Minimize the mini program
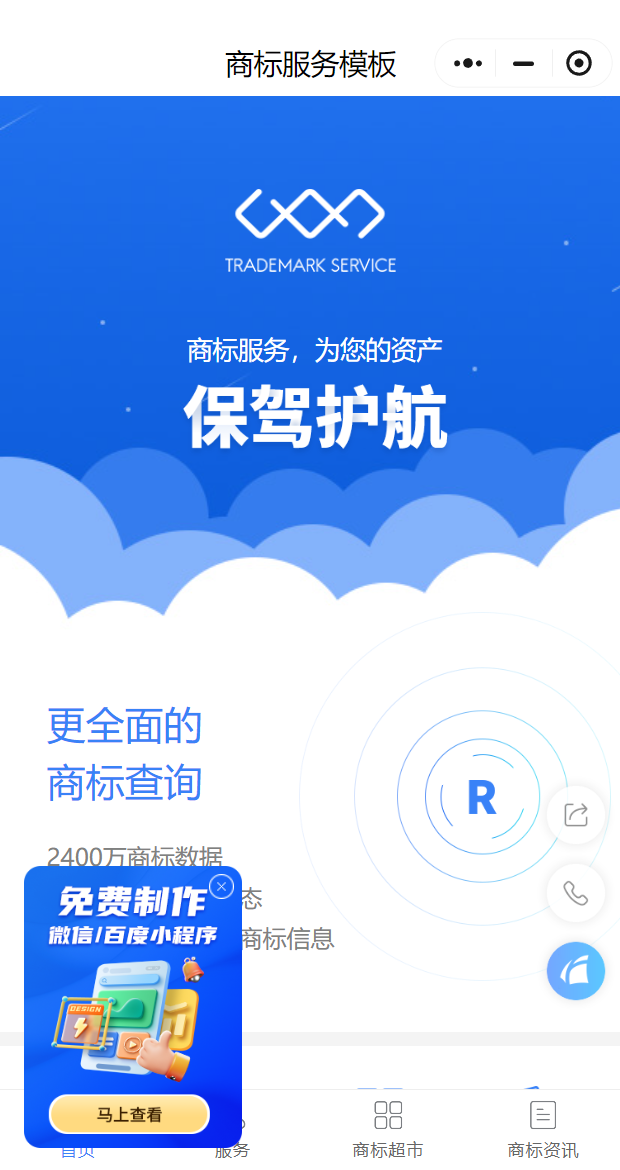620x1170 pixels. [x=523, y=64]
